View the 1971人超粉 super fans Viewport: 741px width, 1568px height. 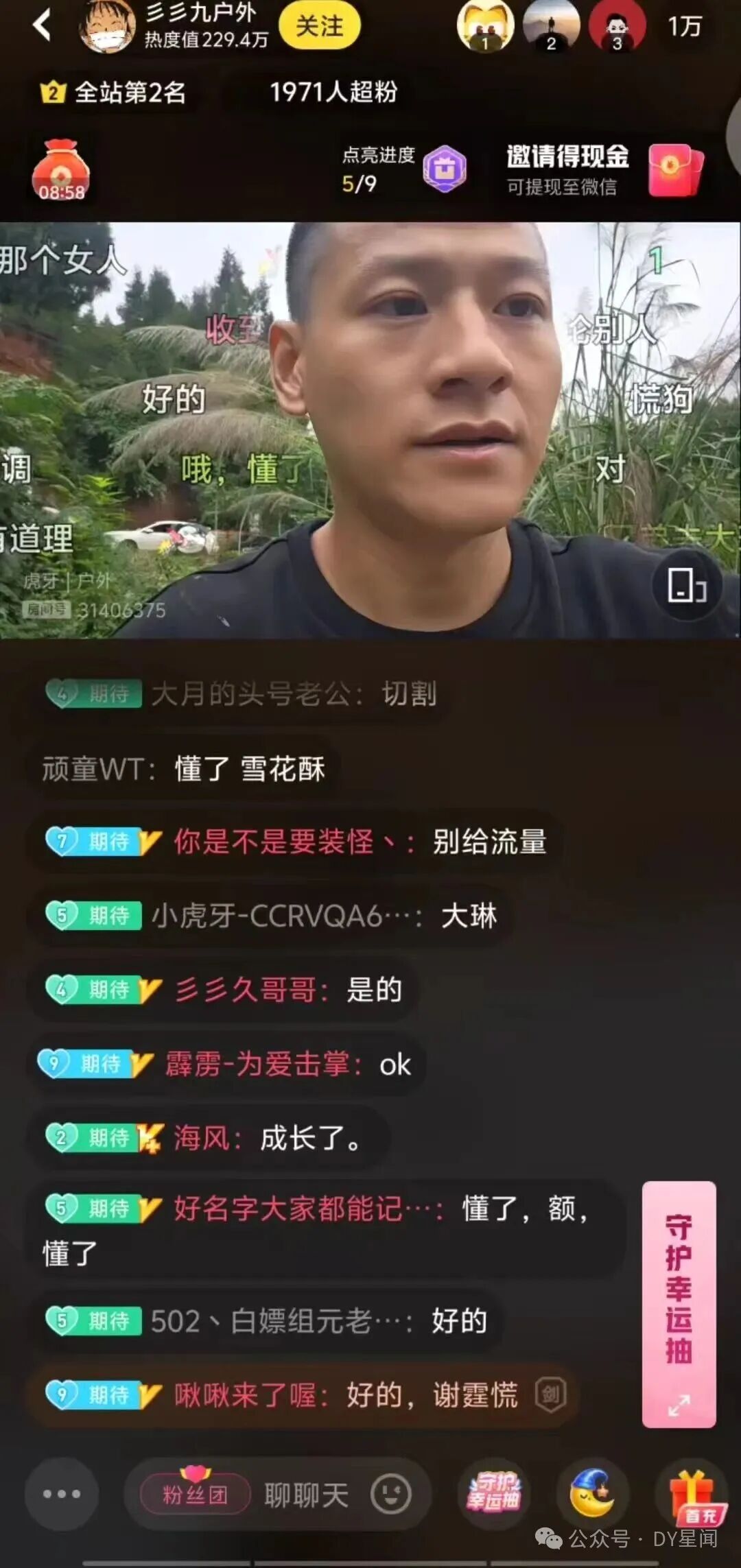(x=333, y=92)
